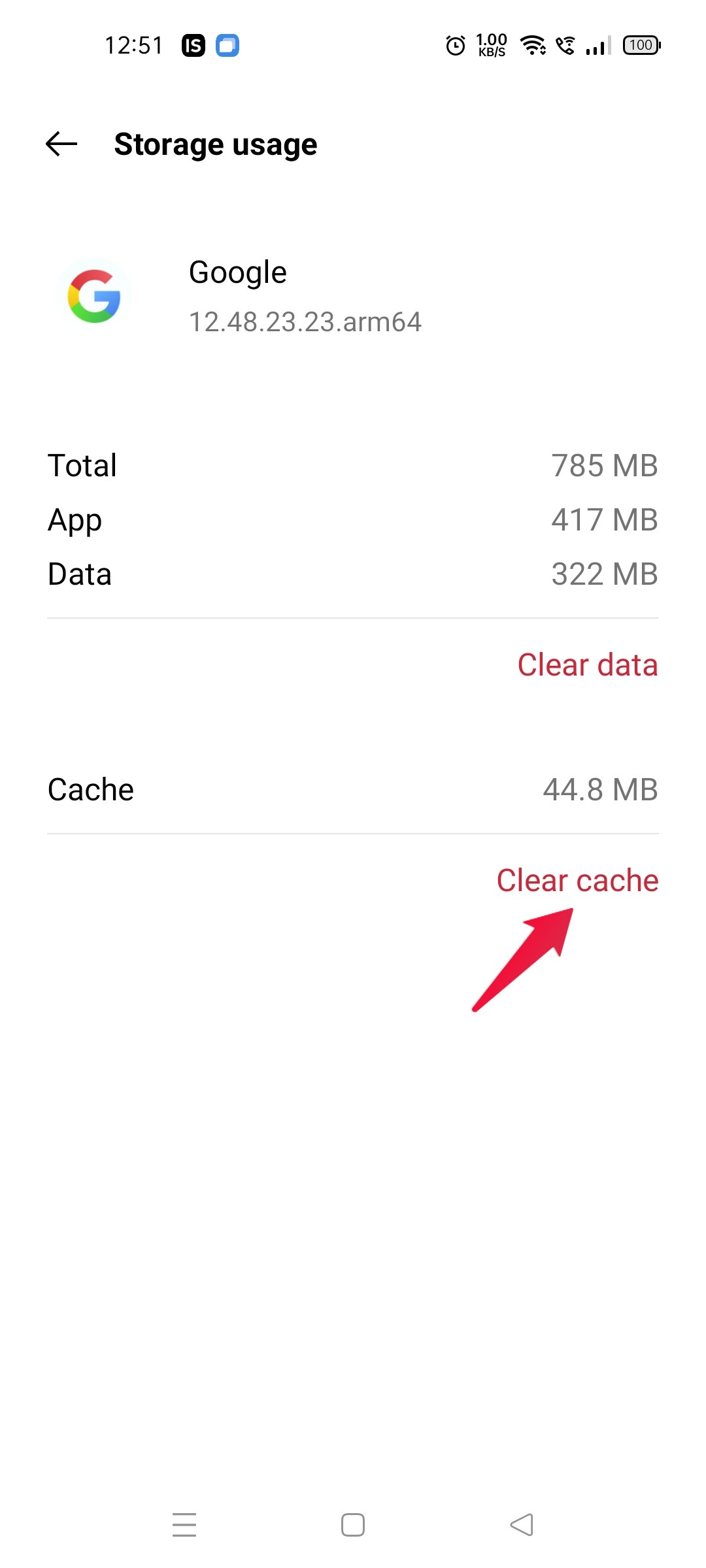The height and width of the screenshot is (1568, 706).
Task: Select the Cache row showing 44.8 MB
Action: click(353, 789)
